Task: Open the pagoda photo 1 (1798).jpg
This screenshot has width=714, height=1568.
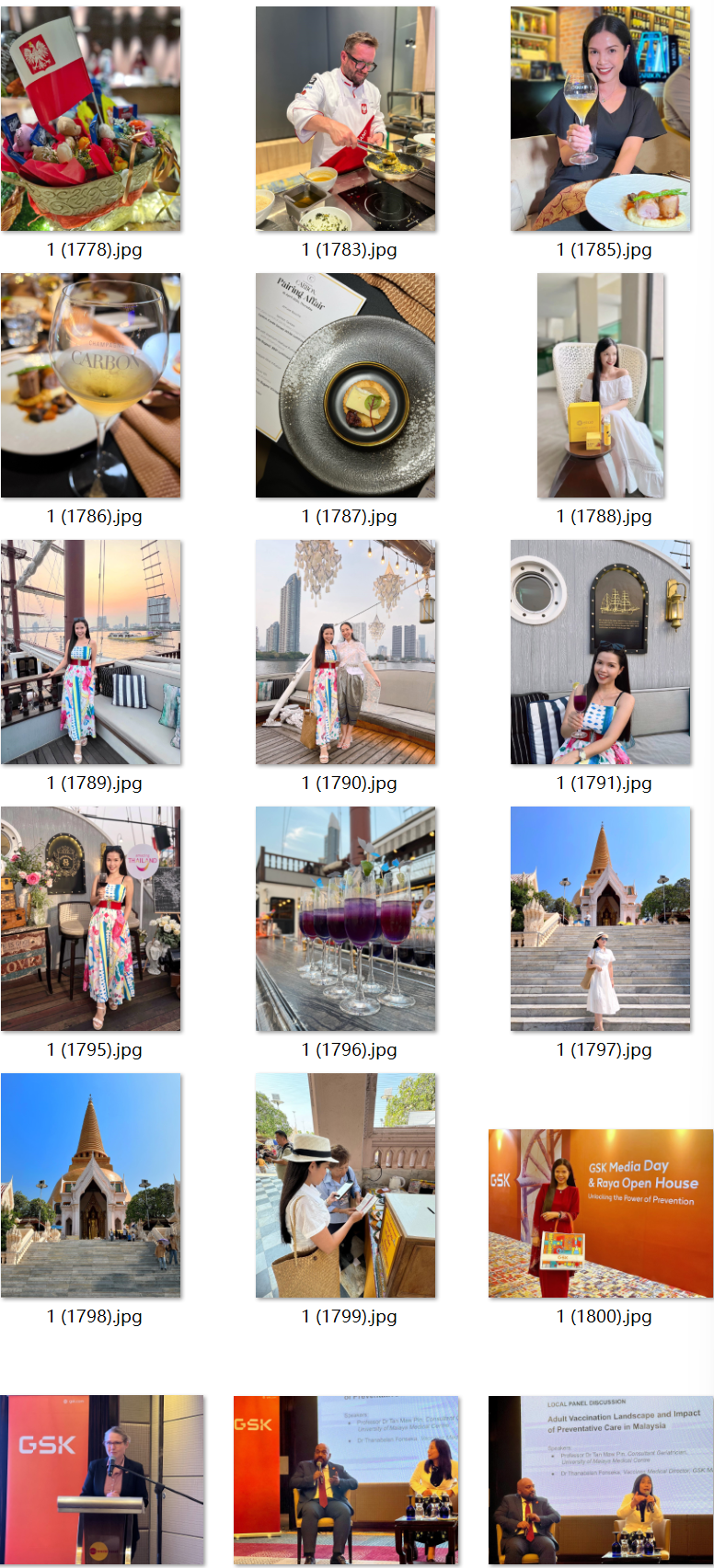Action: click(91, 1185)
